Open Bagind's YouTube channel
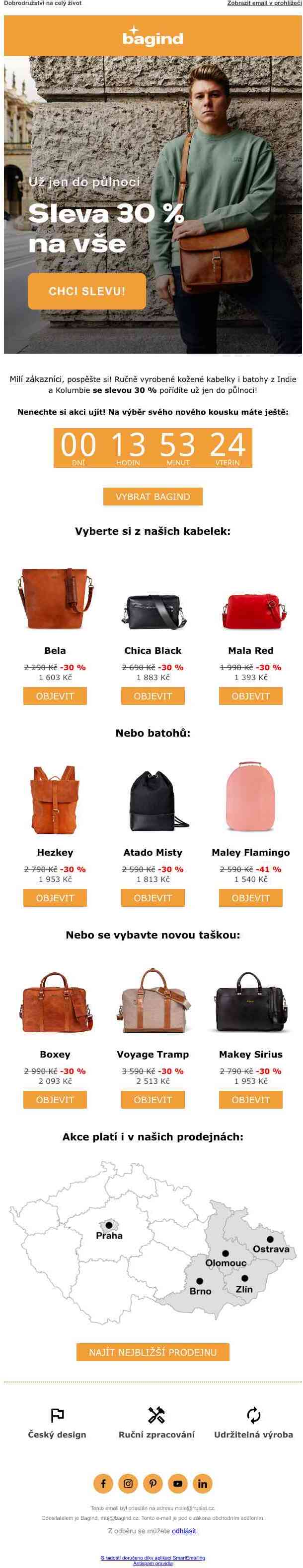This screenshot has height=1568, width=303. tap(177, 1483)
